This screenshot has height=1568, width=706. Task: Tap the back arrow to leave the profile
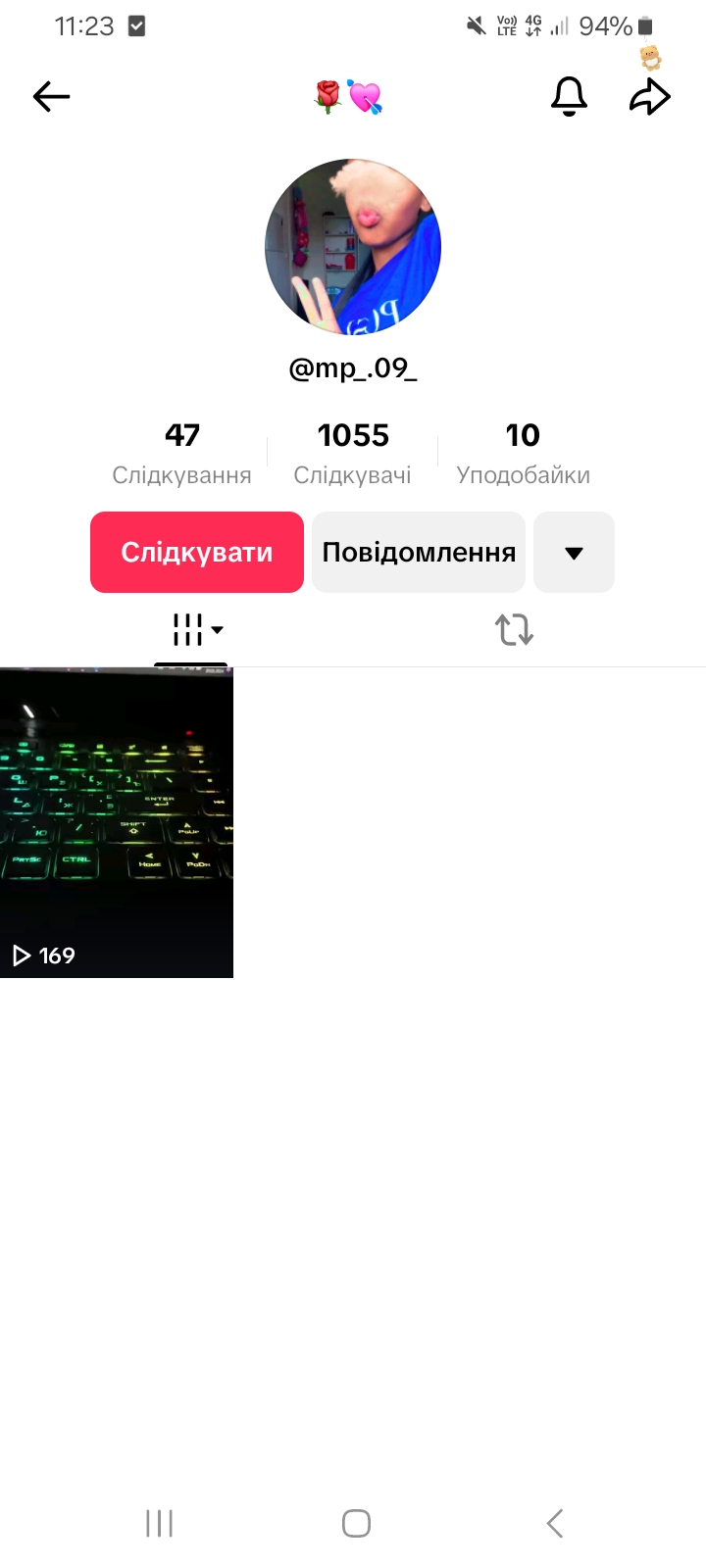tap(51, 96)
